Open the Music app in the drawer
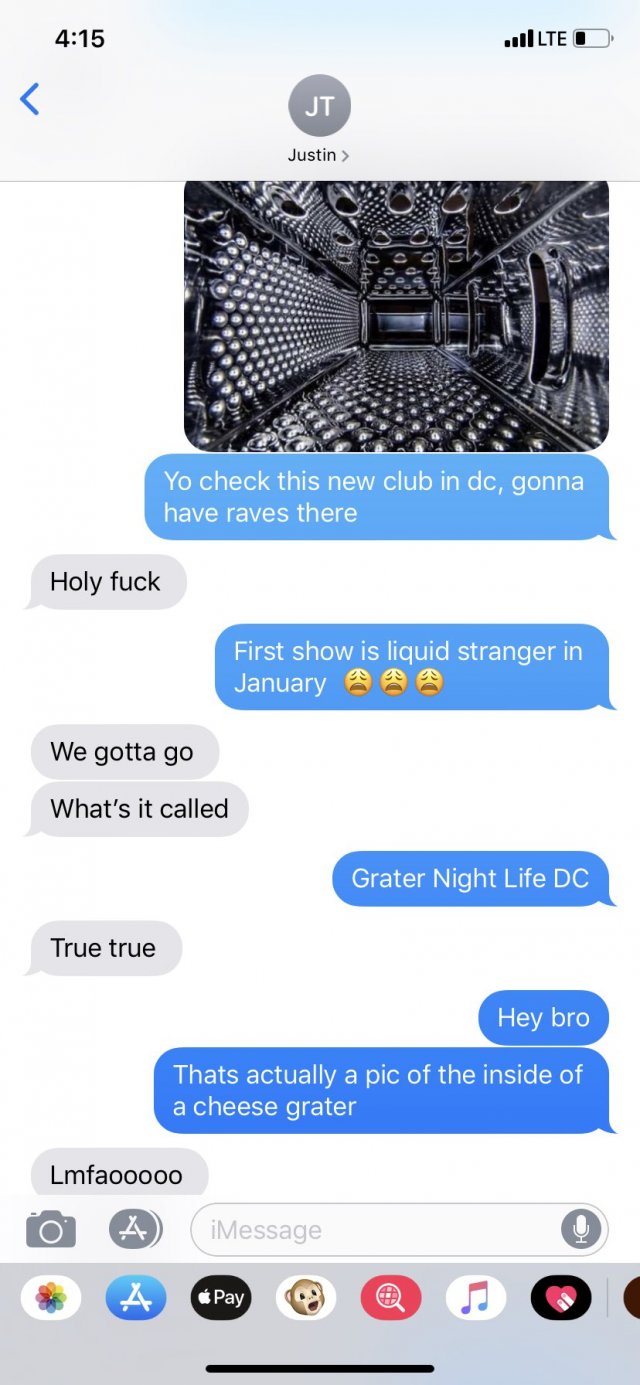This screenshot has width=640, height=1385. pos(476,1298)
